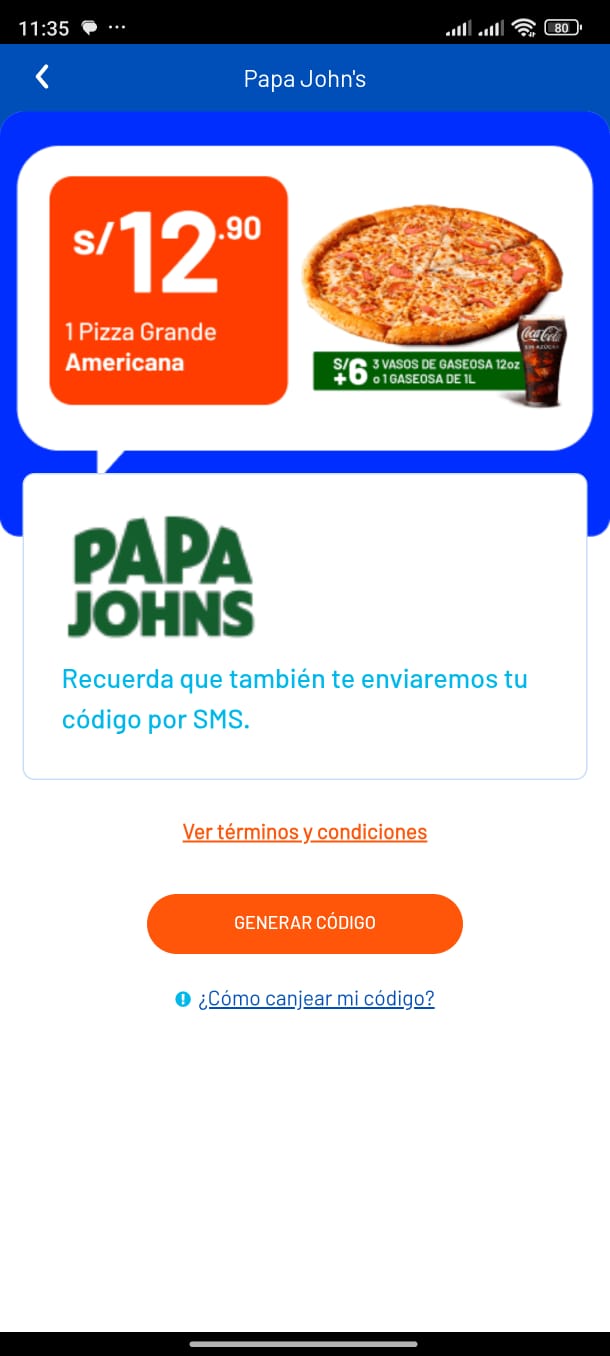Viewport: 610px width, 1356px height.
Task: Tap the GENERAR CÓDIGO button
Action: pyautogui.click(x=304, y=923)
